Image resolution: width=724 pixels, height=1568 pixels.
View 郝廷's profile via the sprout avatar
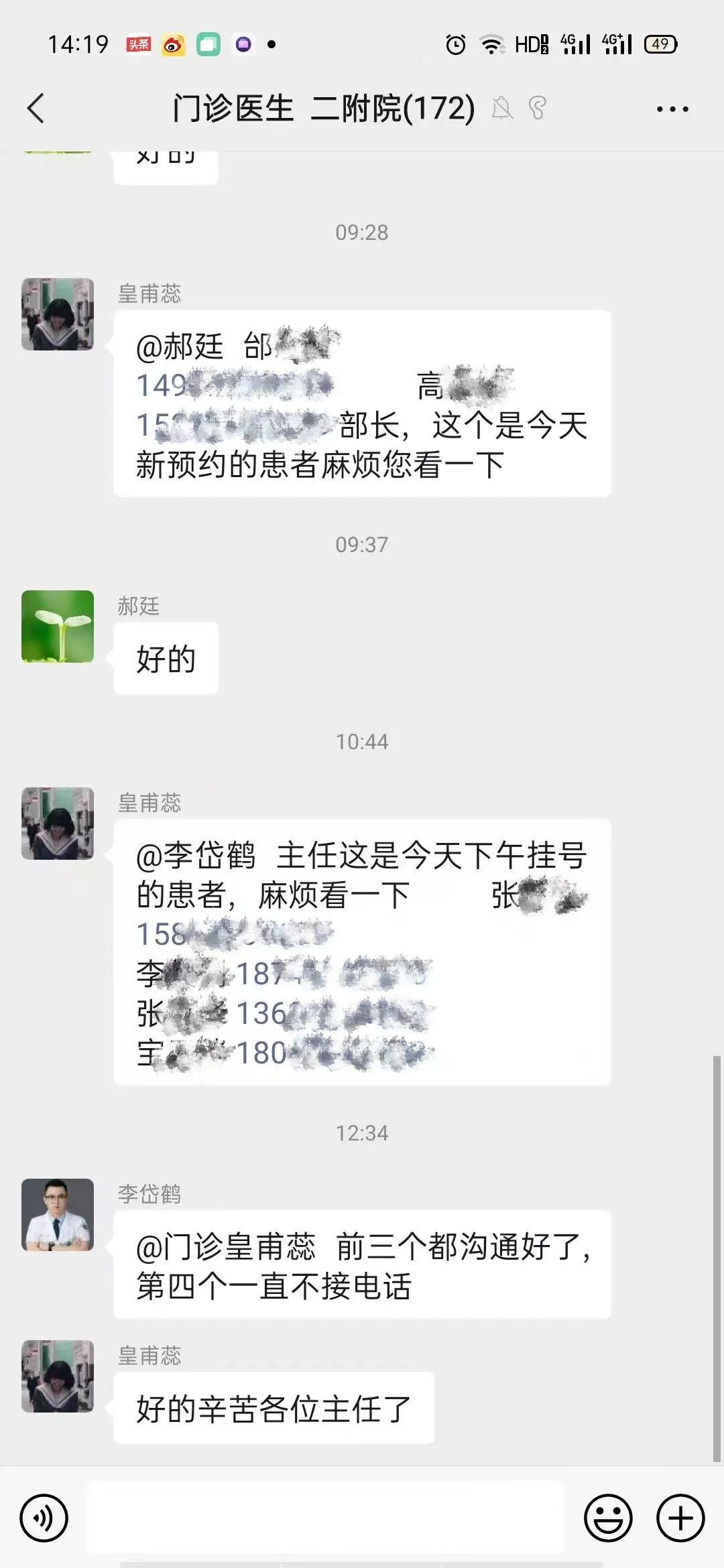click(58, 627)
